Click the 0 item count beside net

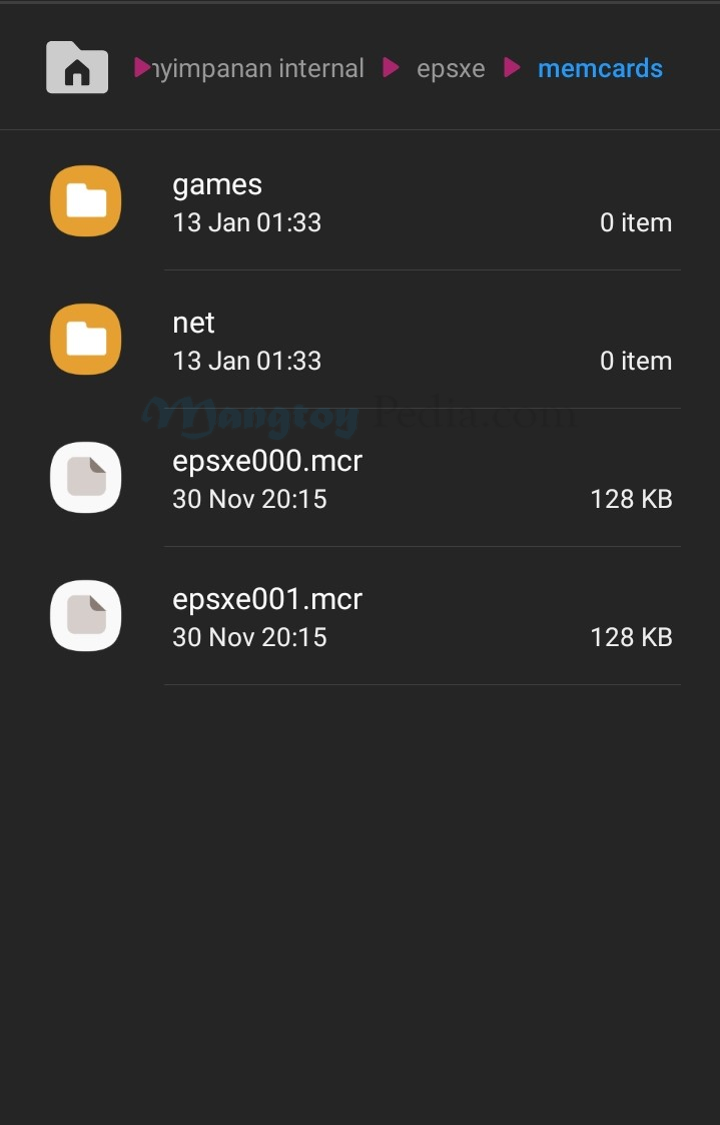point(636,361)
